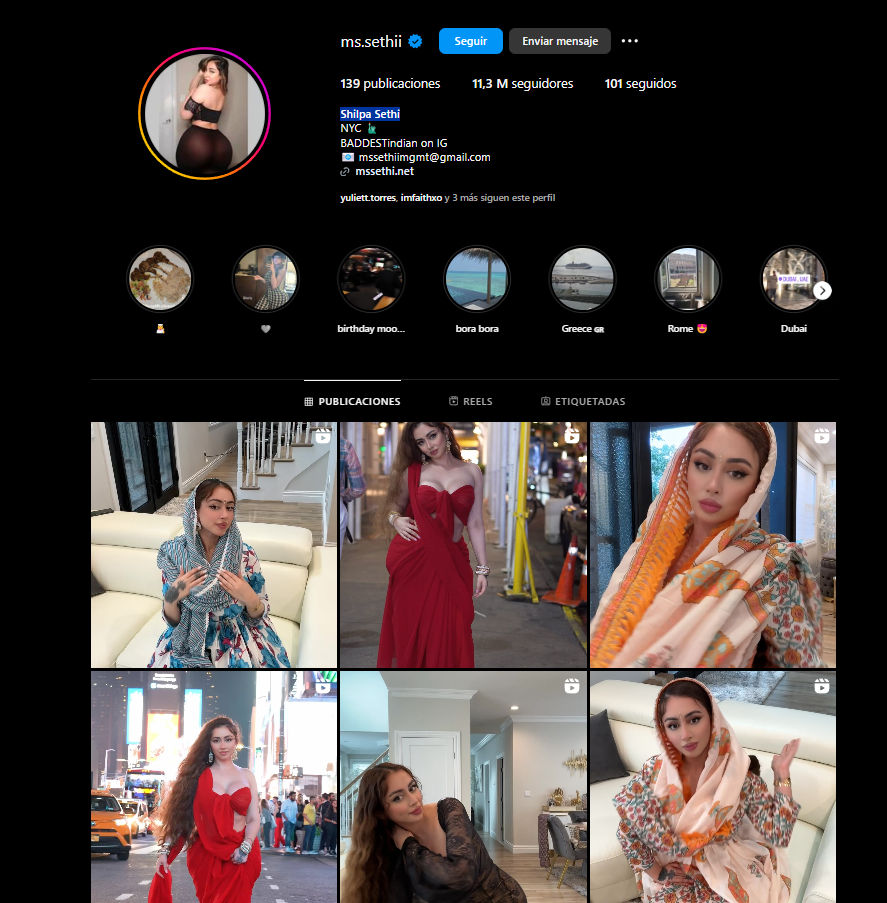This screenshot has width=887, height=903.
Task: Open the 11,3 M seguidores list
Action: [x=522, y=84]
